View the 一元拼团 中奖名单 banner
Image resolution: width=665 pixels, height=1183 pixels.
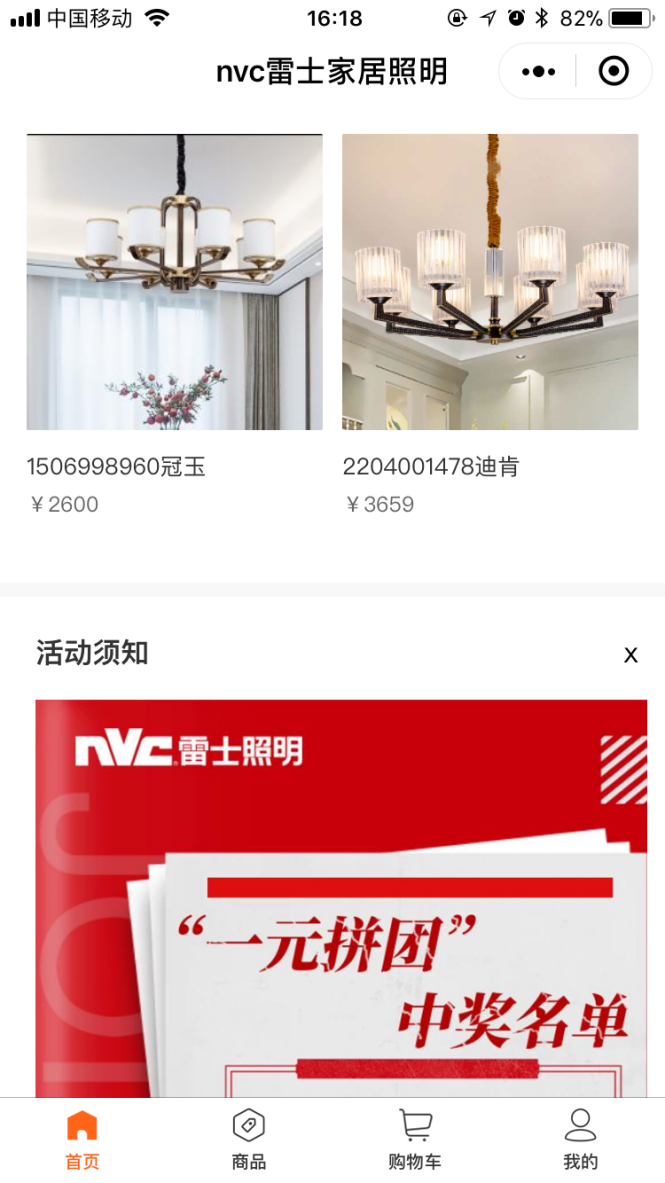341,900
